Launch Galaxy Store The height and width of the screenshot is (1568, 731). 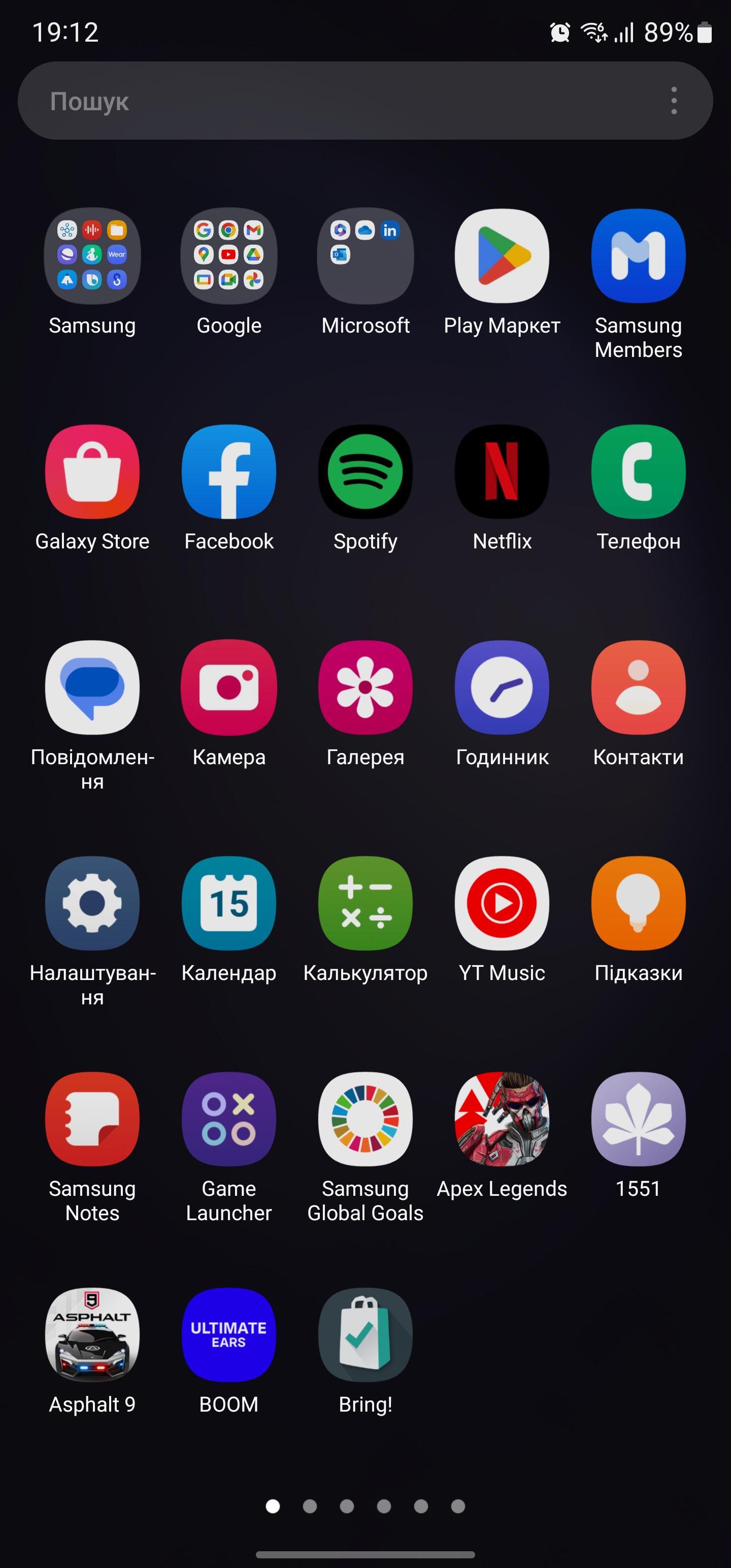click(92, 472)
